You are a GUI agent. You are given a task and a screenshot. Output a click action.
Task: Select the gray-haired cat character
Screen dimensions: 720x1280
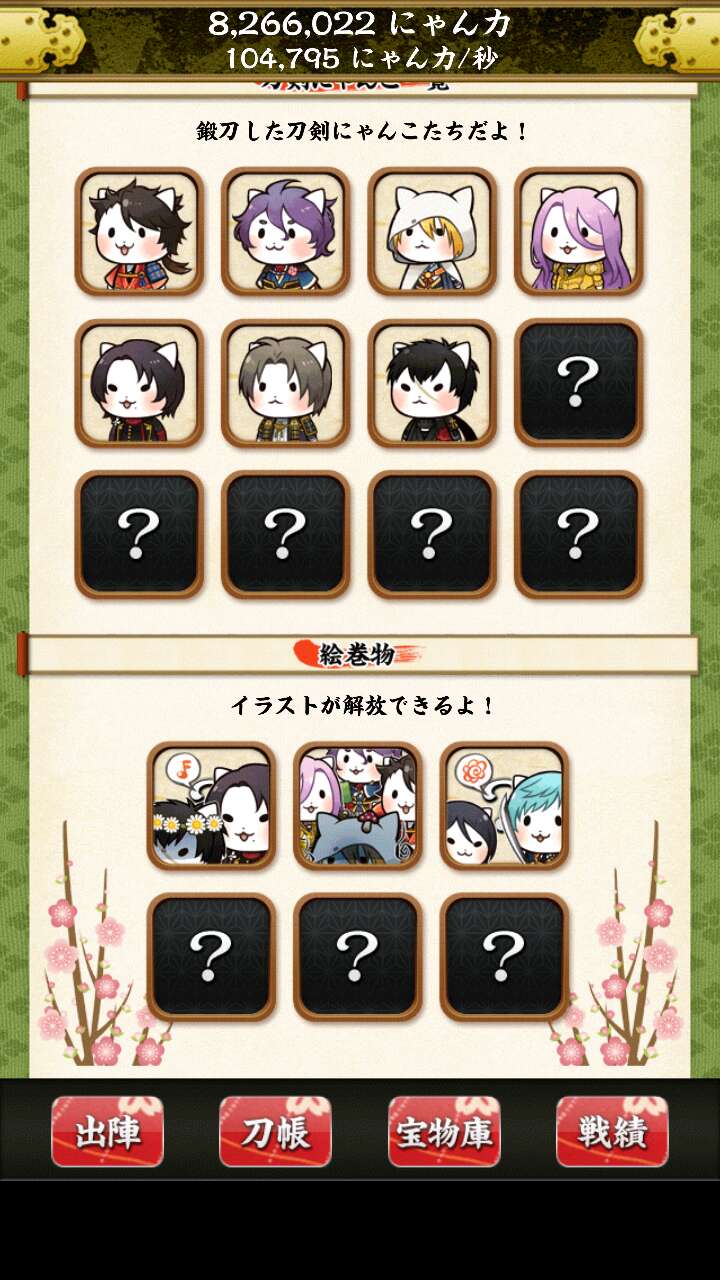pyautogui.click(x=285, y=383)
